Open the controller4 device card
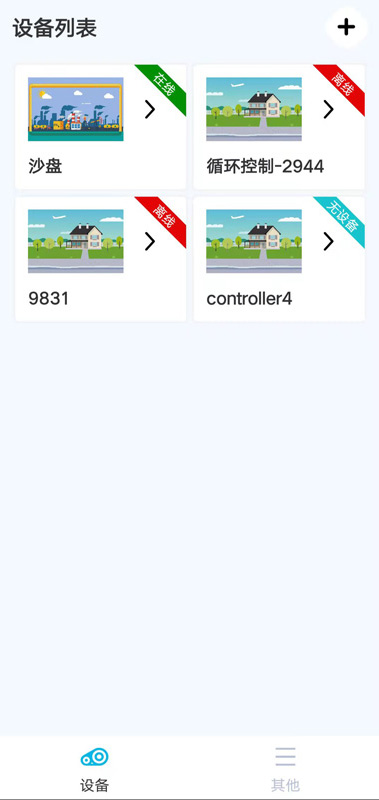Viewport: 379px width, 800px height. click(x=279, y=259)
